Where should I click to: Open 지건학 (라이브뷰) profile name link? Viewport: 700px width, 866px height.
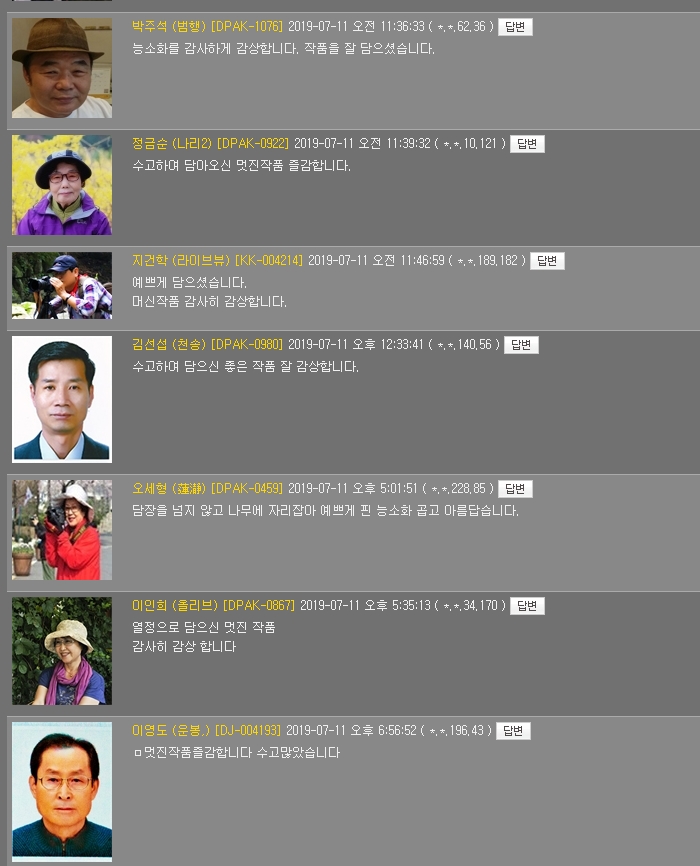click(180, 261)
